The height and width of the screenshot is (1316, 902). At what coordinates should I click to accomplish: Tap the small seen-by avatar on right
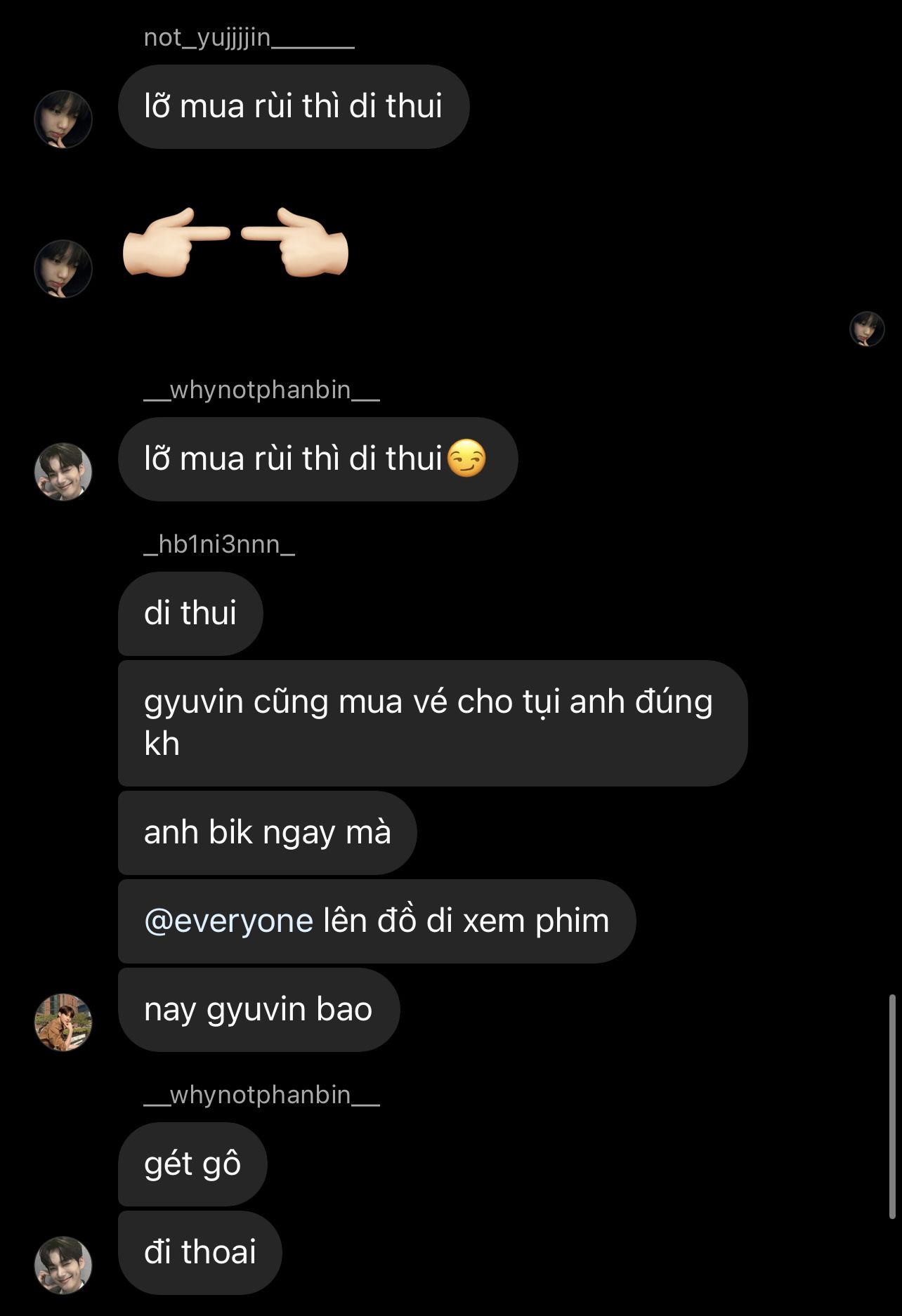click(x=867, y=329)
